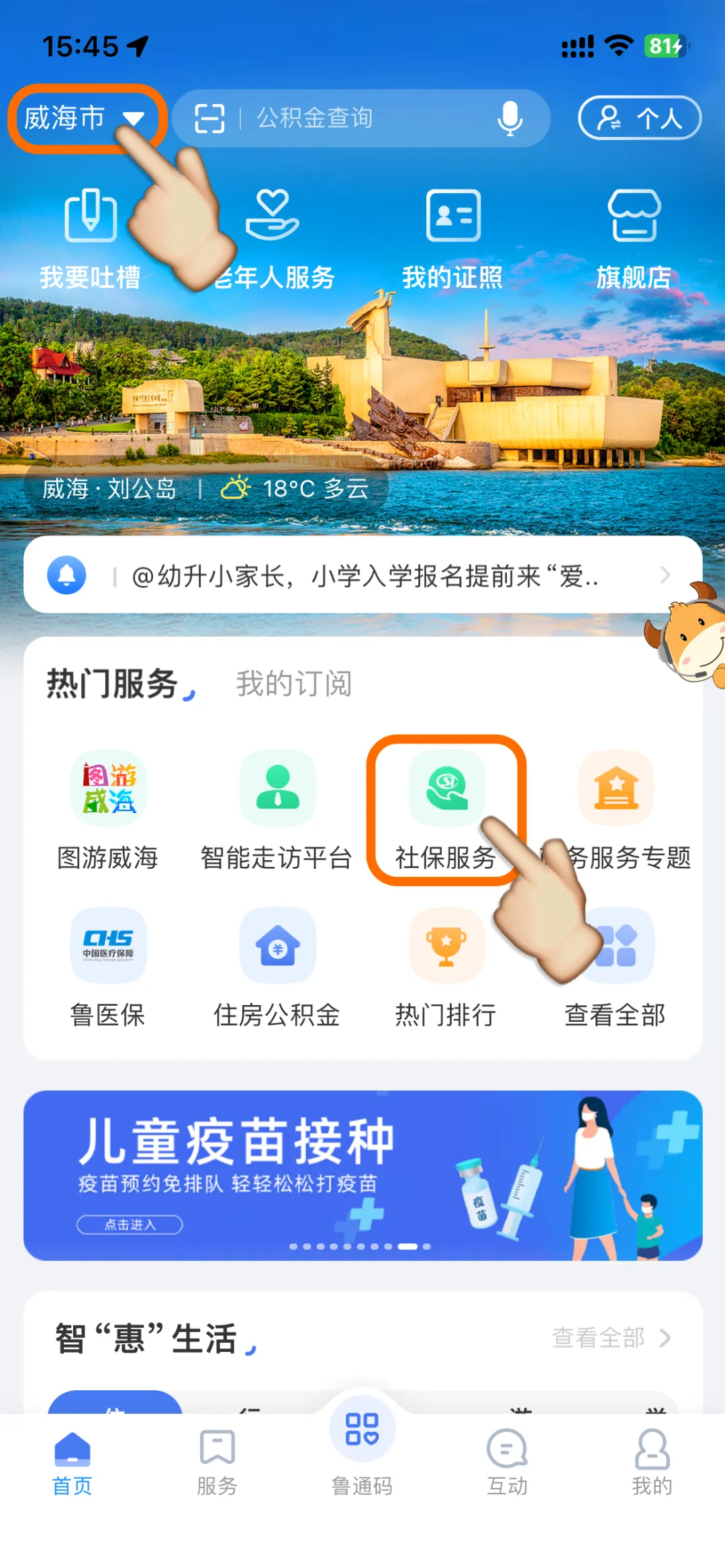
Task: Open the 儿童疫苗接种 banner
Action: tap(362, 1175)
